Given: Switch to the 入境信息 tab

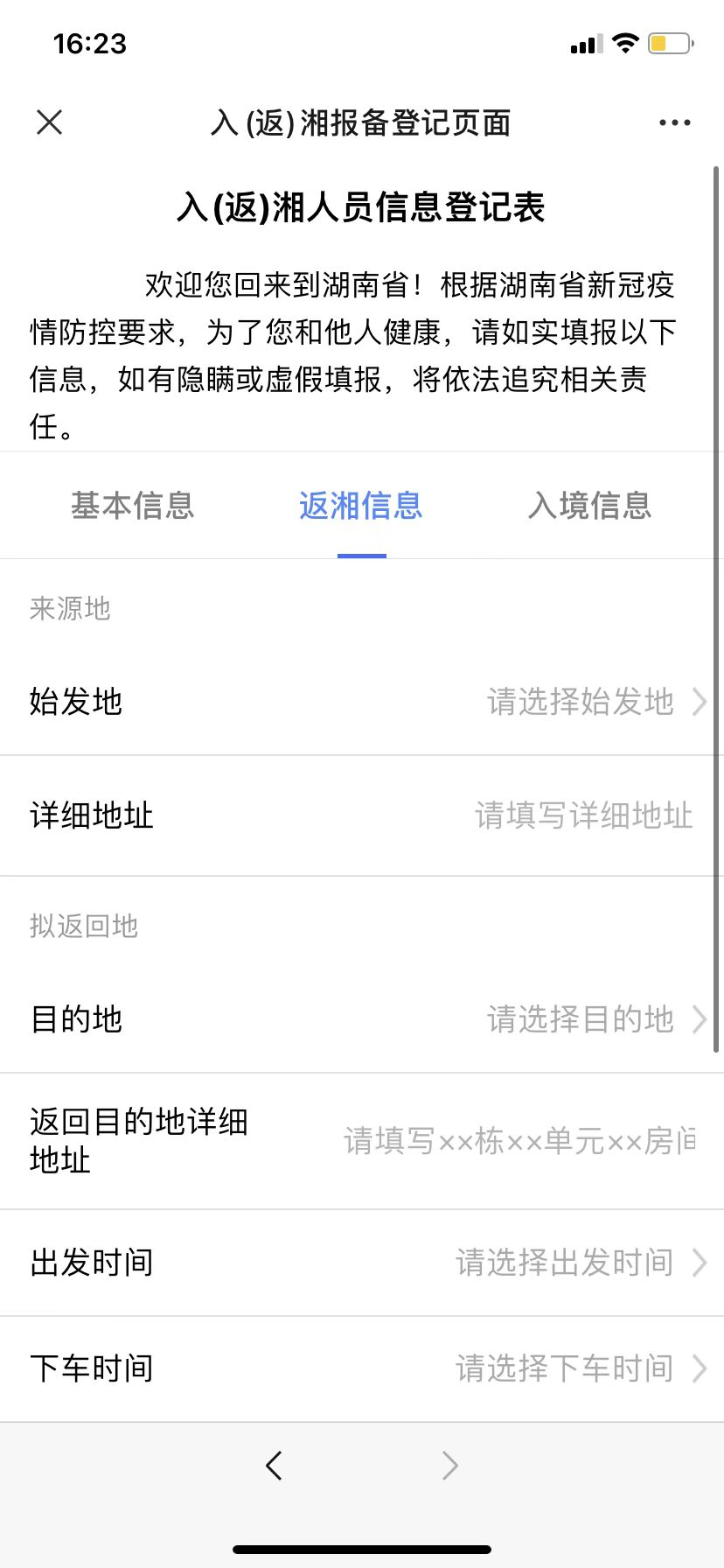Looking at the screenshot, I should click(590, 506).
